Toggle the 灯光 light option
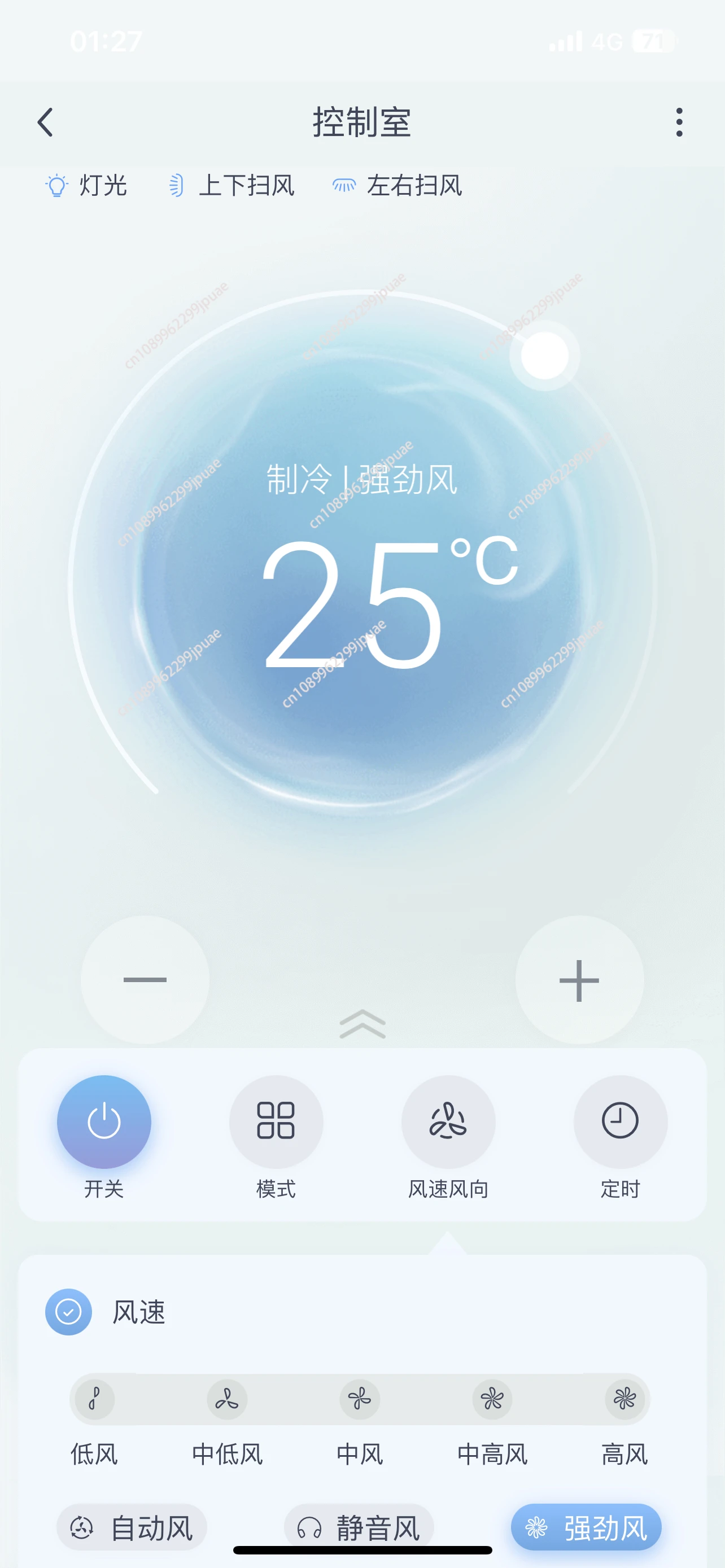 pos(86,185)
